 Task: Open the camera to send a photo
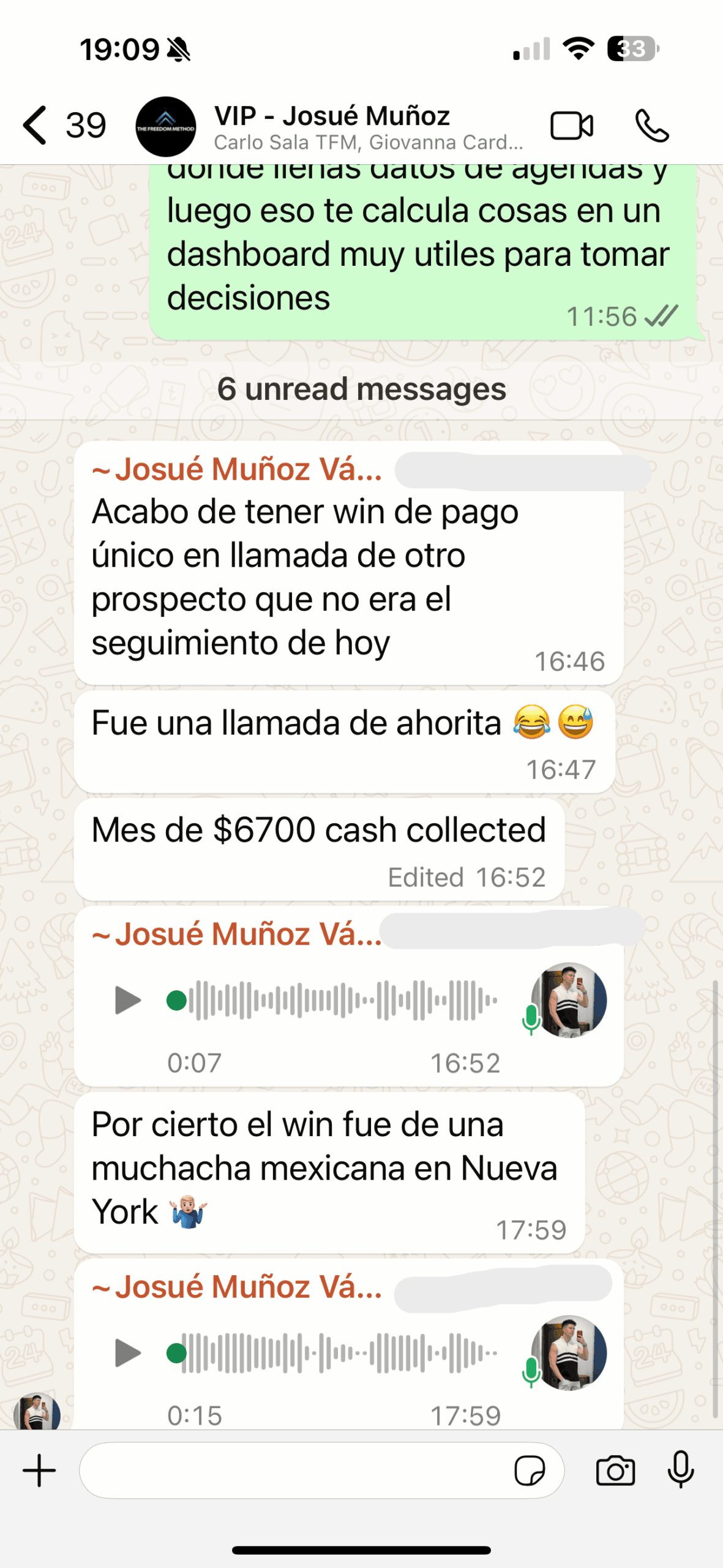pyautogui.click(x=615, y=1470)
